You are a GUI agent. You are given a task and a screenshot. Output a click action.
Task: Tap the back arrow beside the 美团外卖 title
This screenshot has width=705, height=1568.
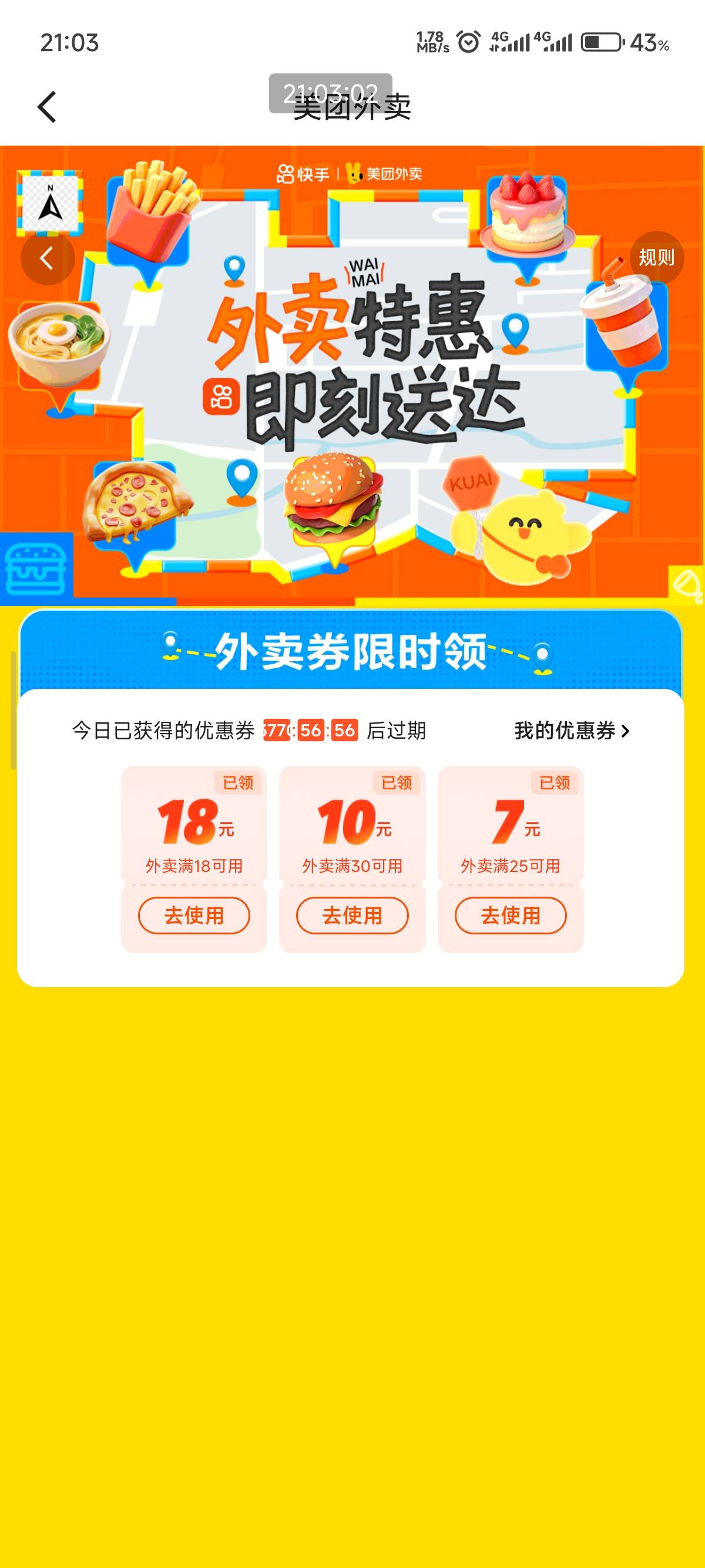(x=47, y=107)
